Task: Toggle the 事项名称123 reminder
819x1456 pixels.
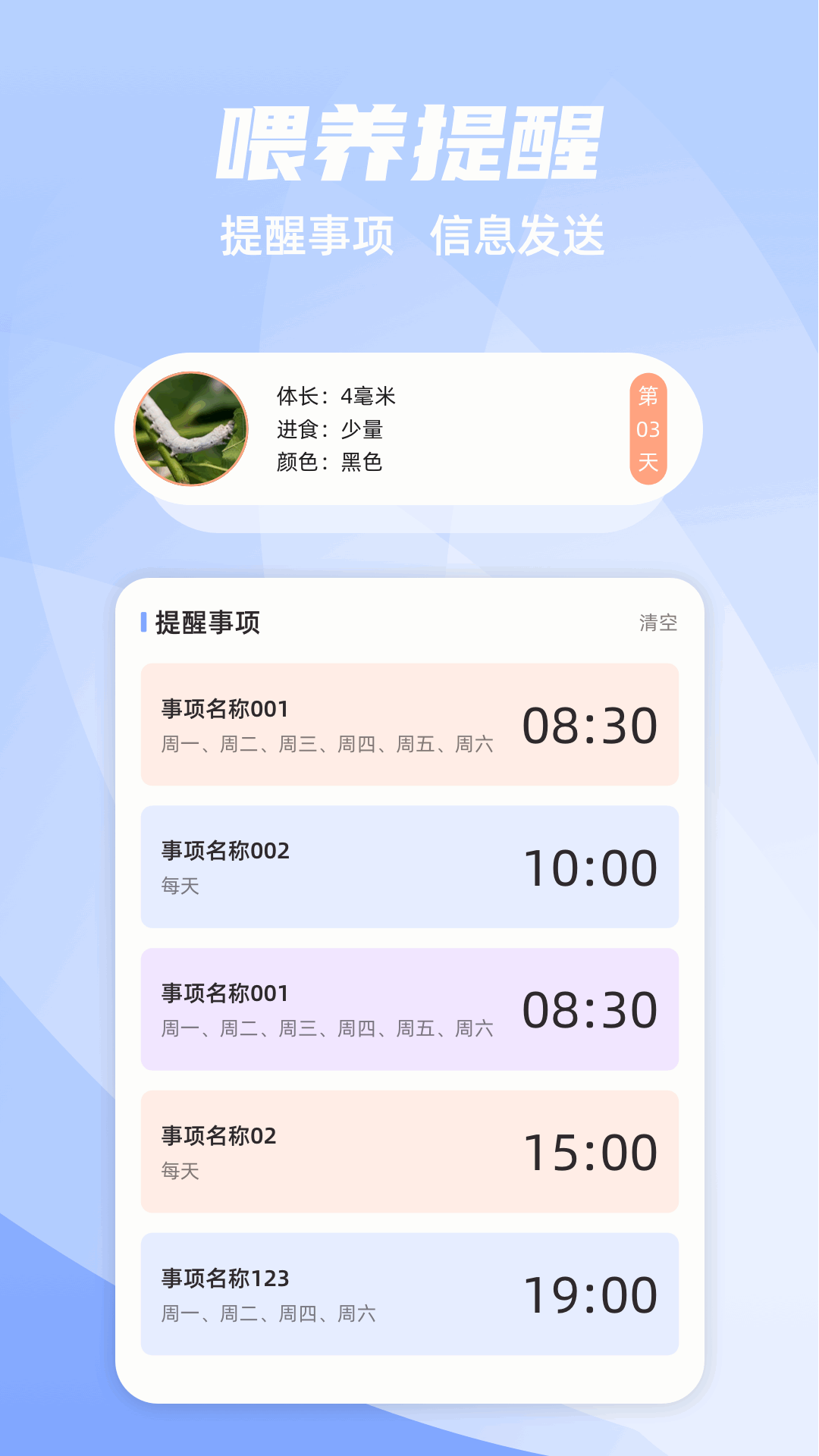Action: point(224,1276)
